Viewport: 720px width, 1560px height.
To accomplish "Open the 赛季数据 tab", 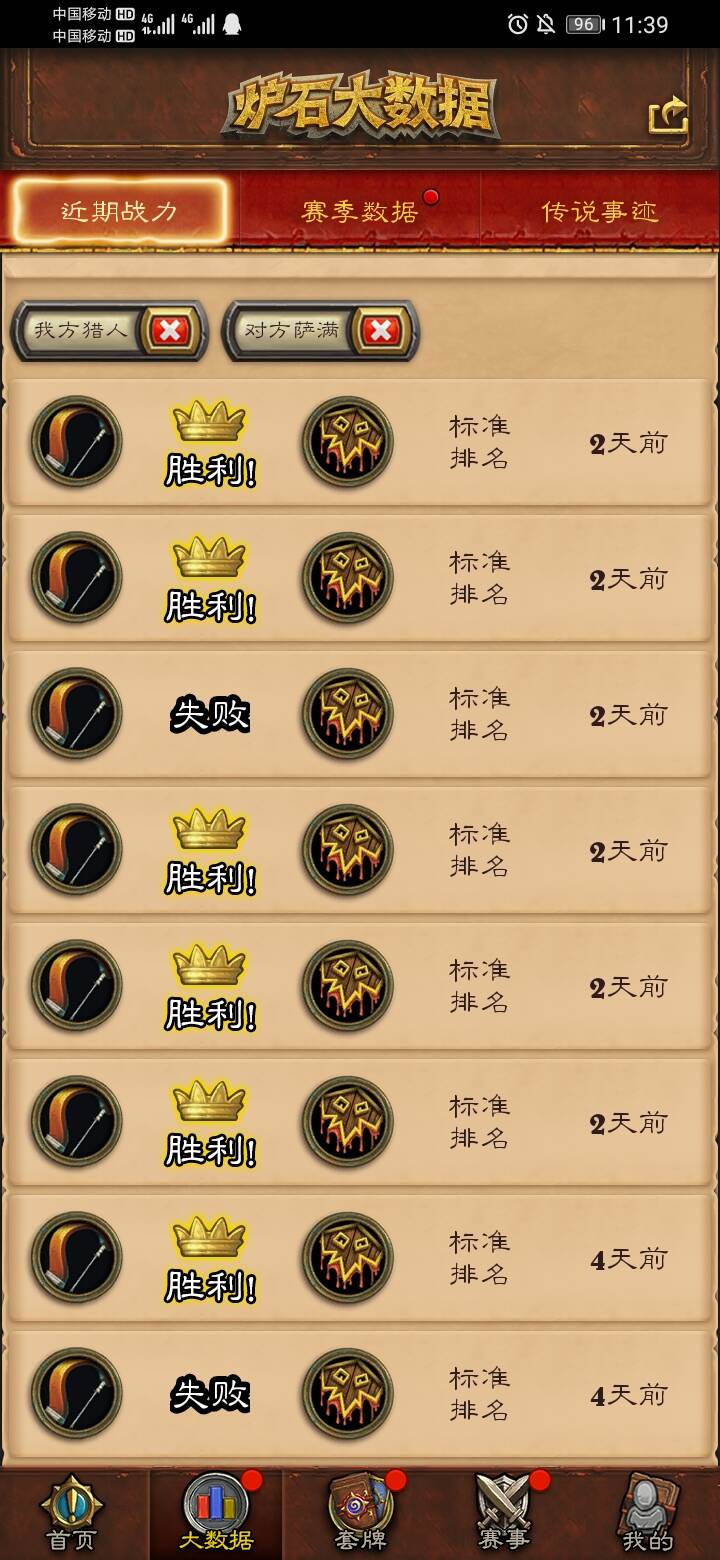I will (360, 211).
